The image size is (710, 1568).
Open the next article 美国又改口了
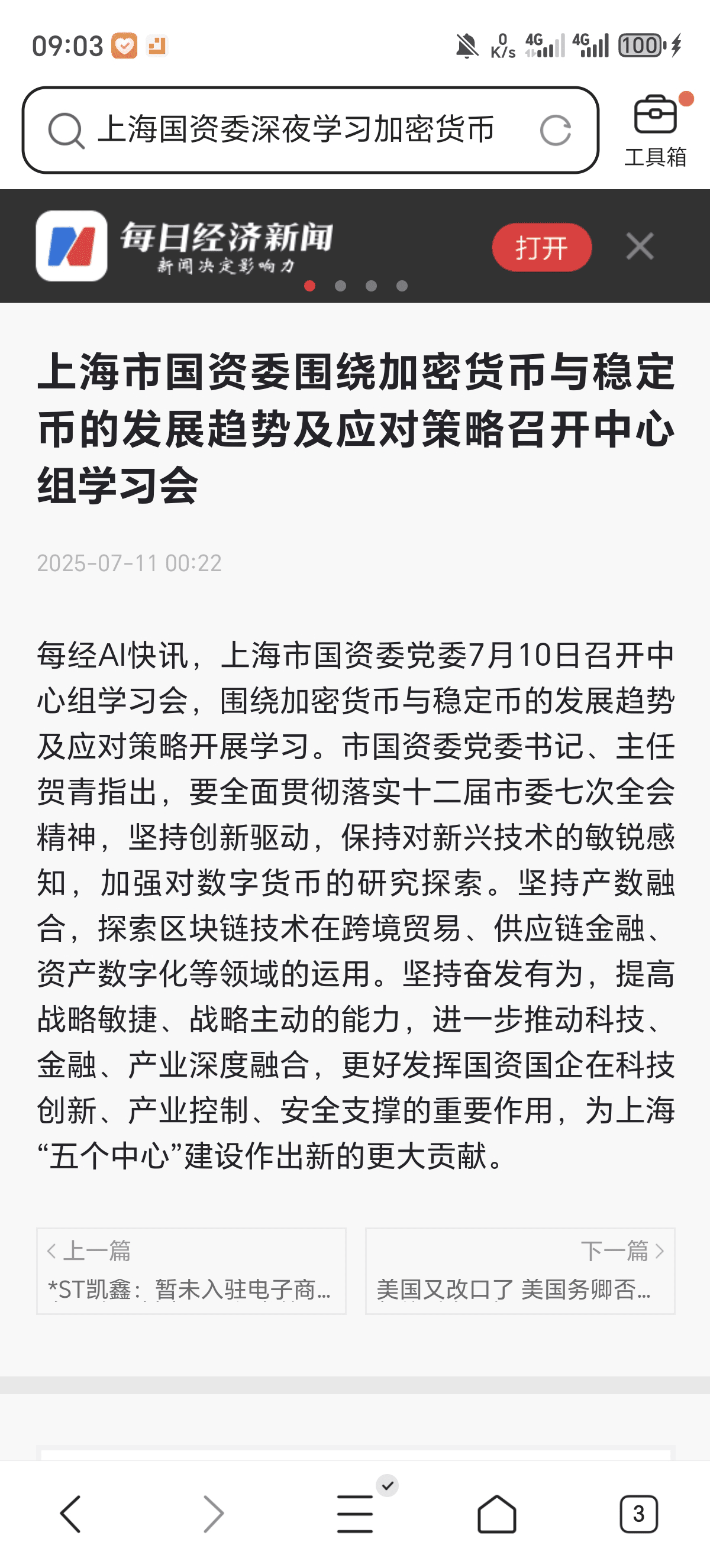pos(520,1271)
